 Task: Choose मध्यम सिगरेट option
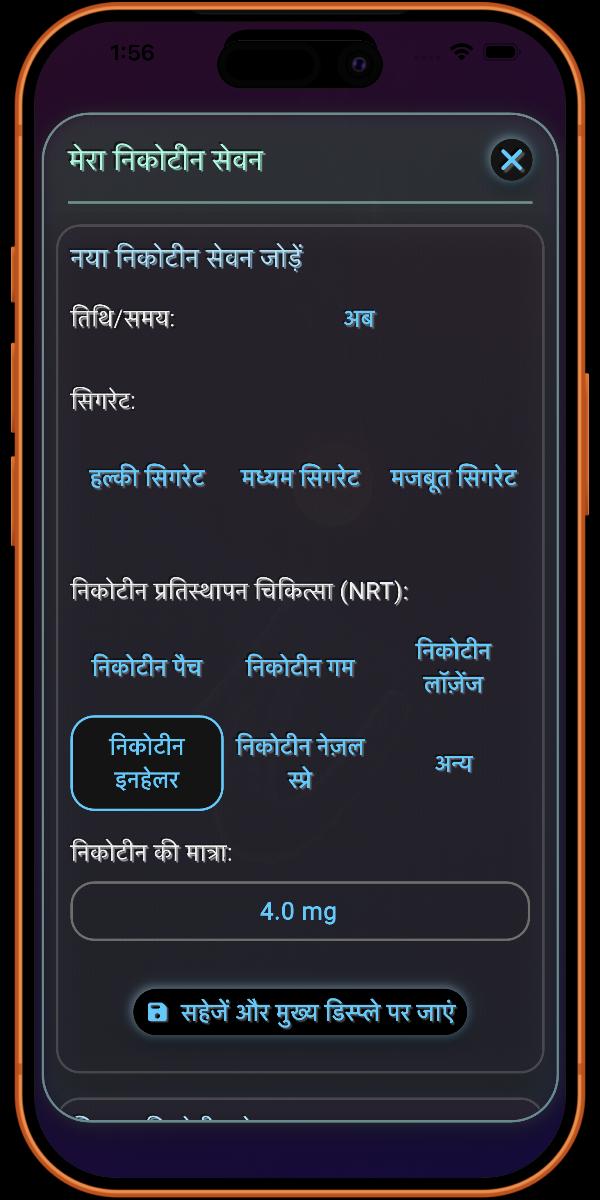[300, 478]
